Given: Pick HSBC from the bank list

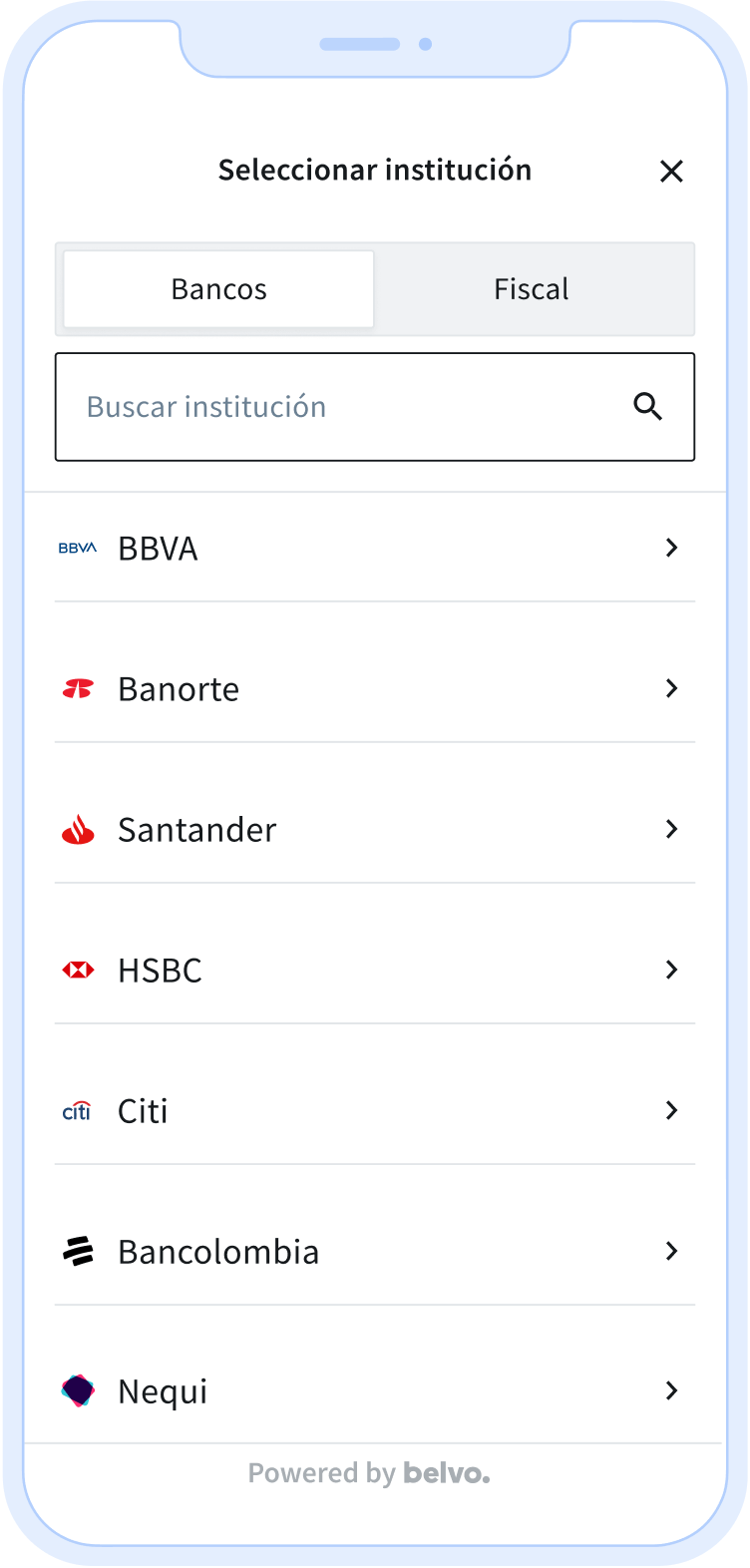Looking at the screenshot, I should click(375, 970).
